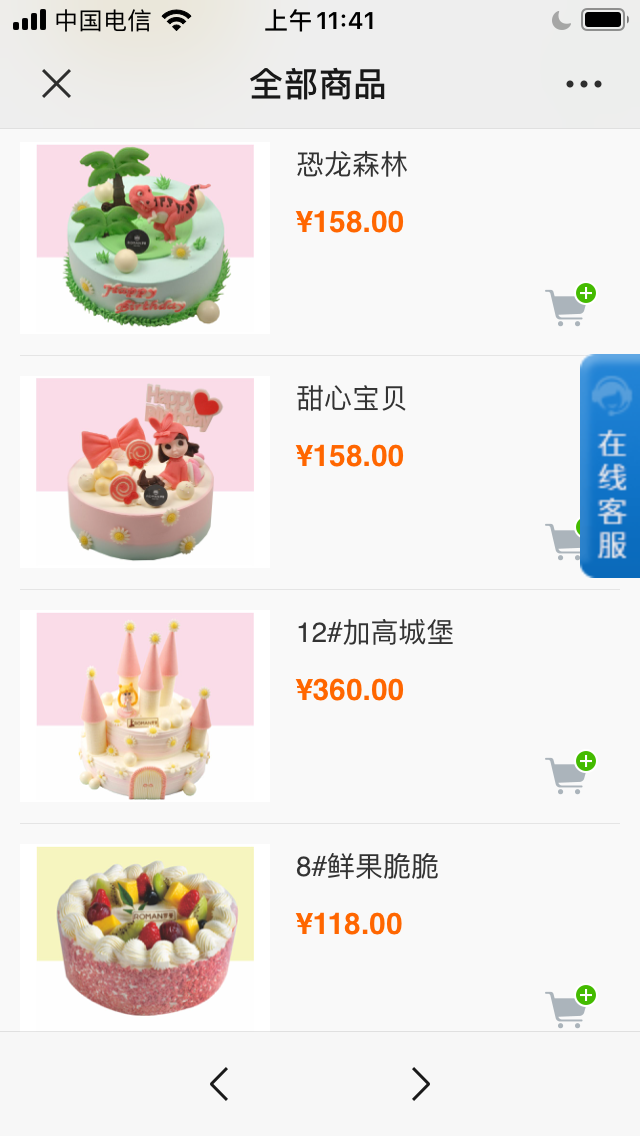
Task: Add 12#加高城堡 to the cart
Action: point(570,773)
